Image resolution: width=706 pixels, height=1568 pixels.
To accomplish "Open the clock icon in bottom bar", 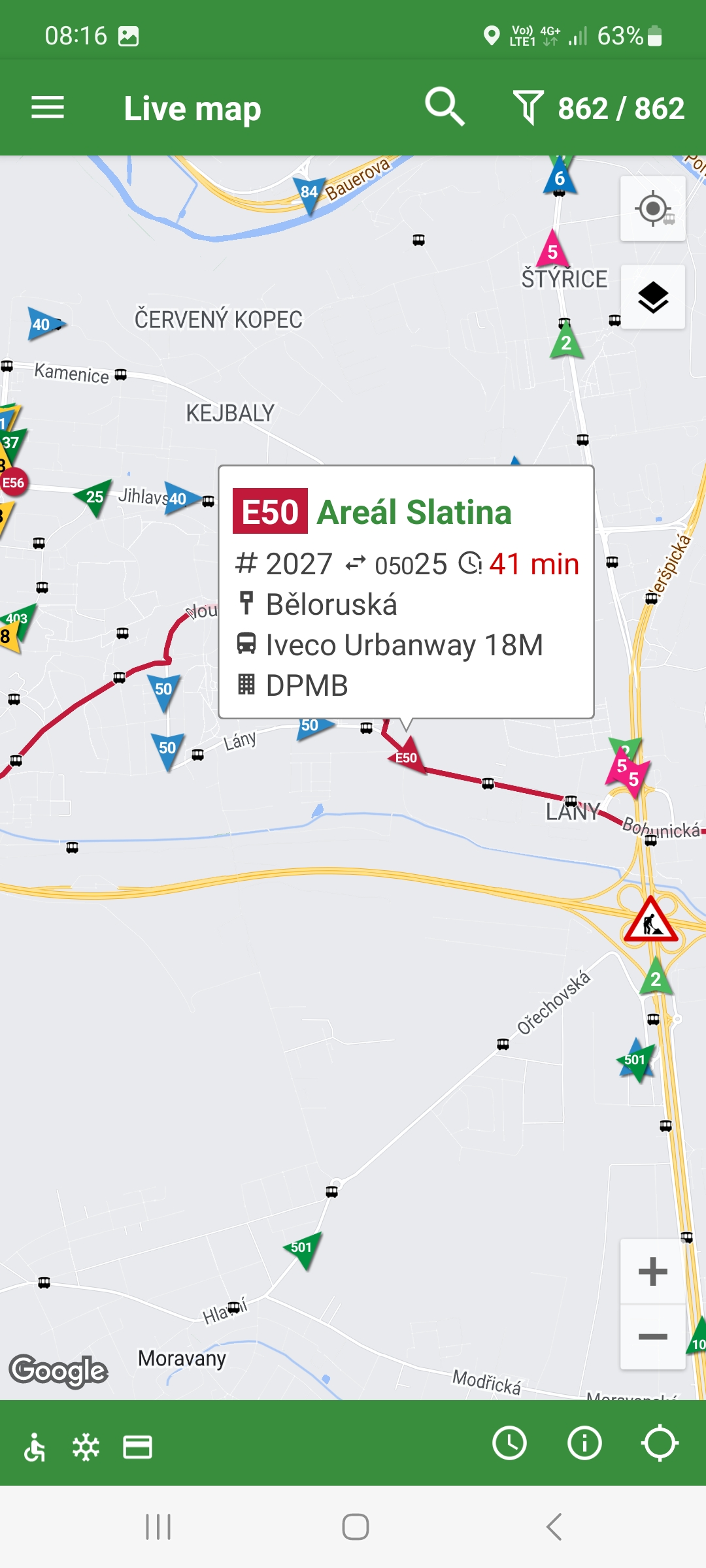I will coord(509,1443).
